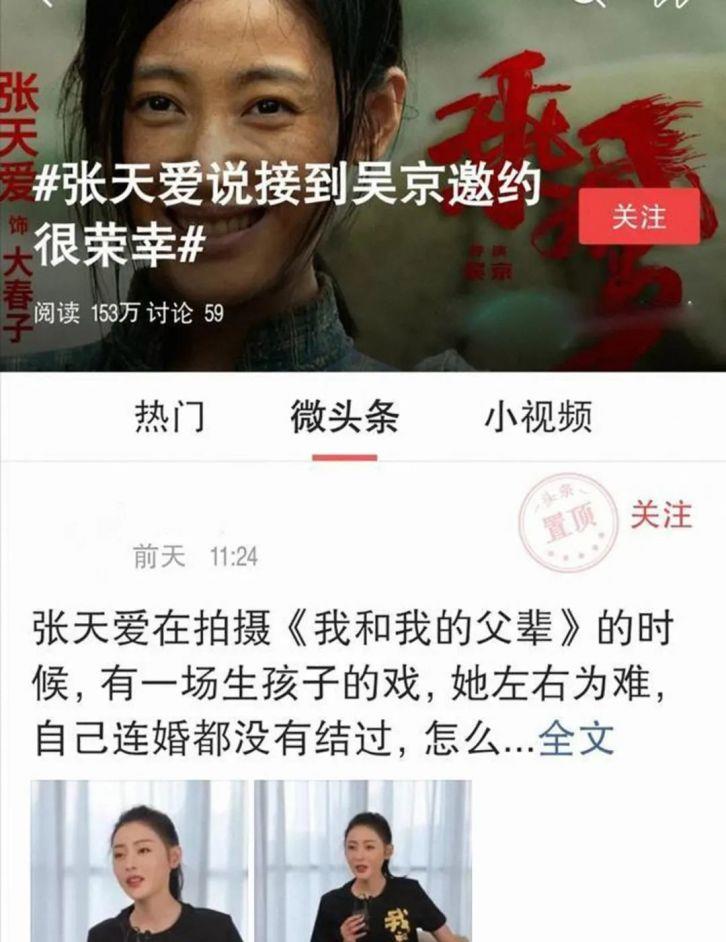
Task: Open the 小视频 tab
Action: coord(538,417)
